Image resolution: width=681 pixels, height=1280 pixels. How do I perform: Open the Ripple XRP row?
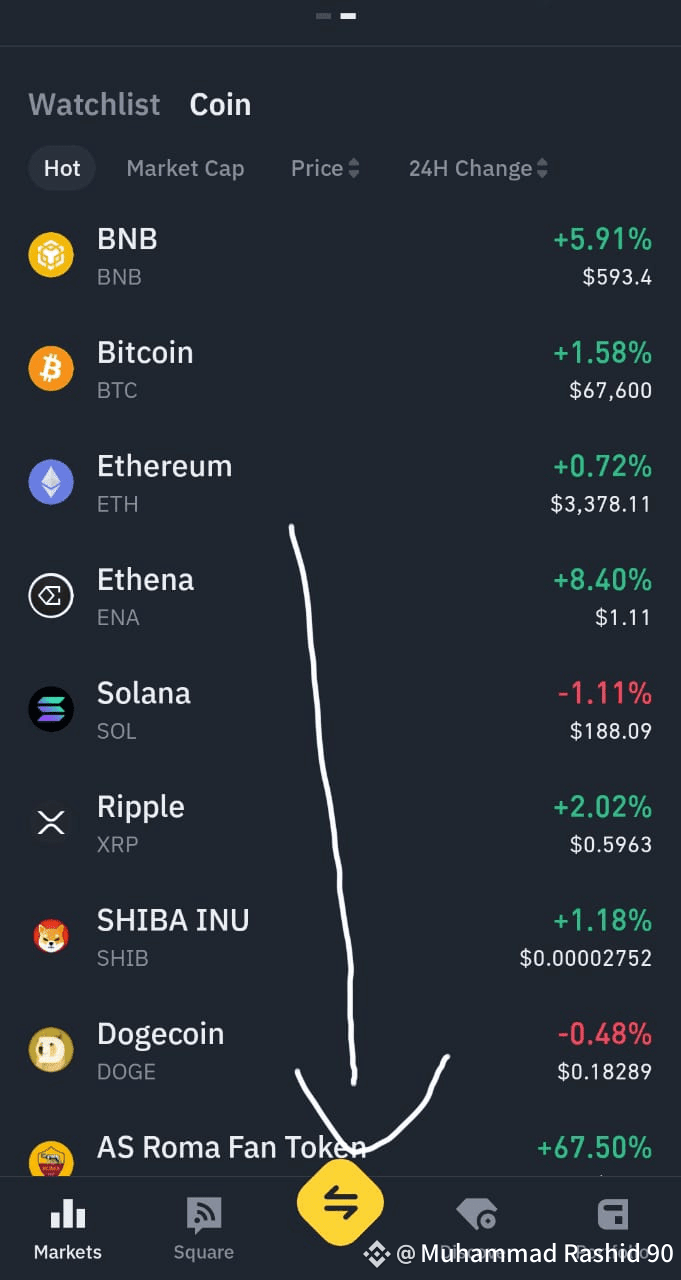coord(340,823)
